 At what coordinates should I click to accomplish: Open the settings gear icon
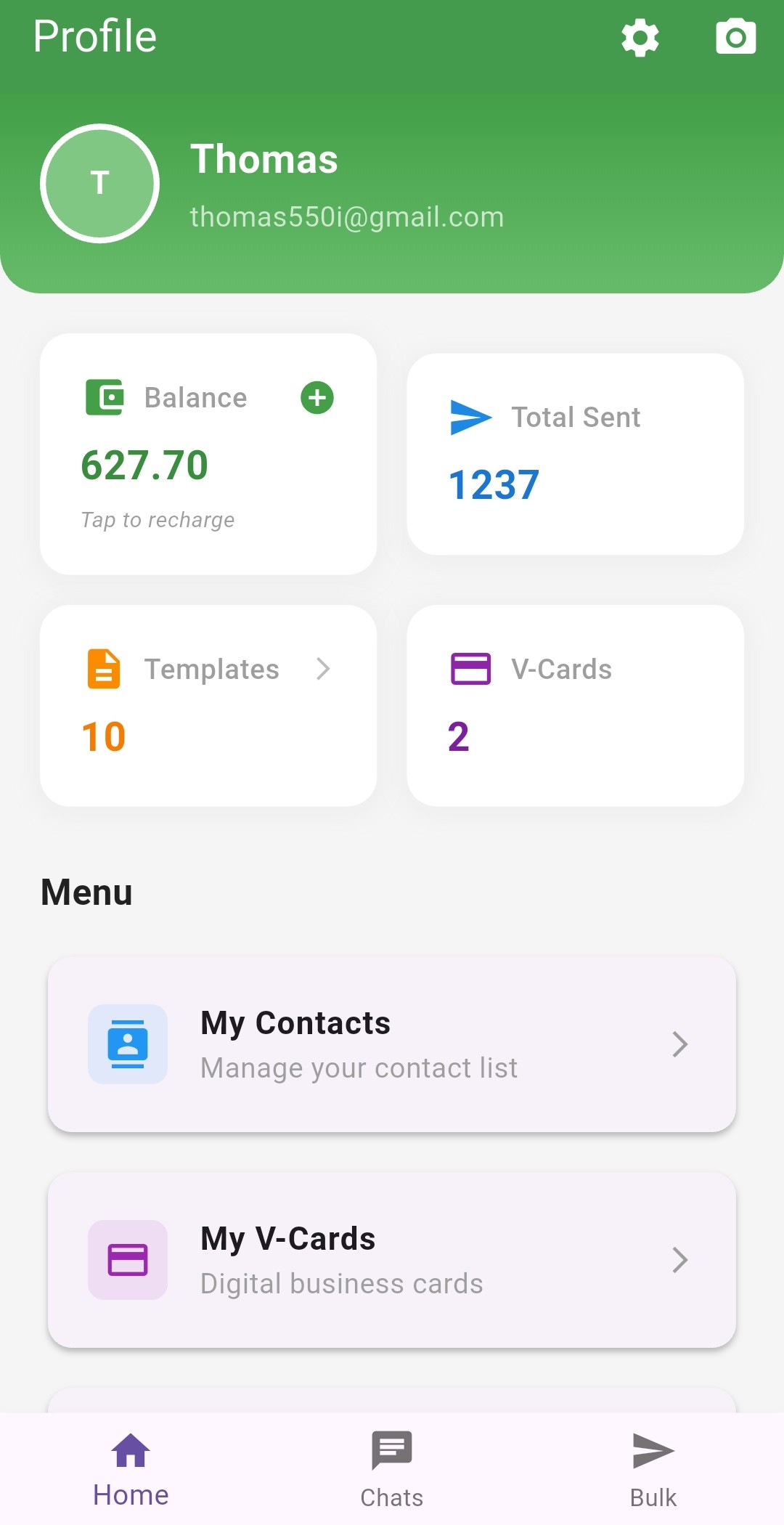(640, 38)
